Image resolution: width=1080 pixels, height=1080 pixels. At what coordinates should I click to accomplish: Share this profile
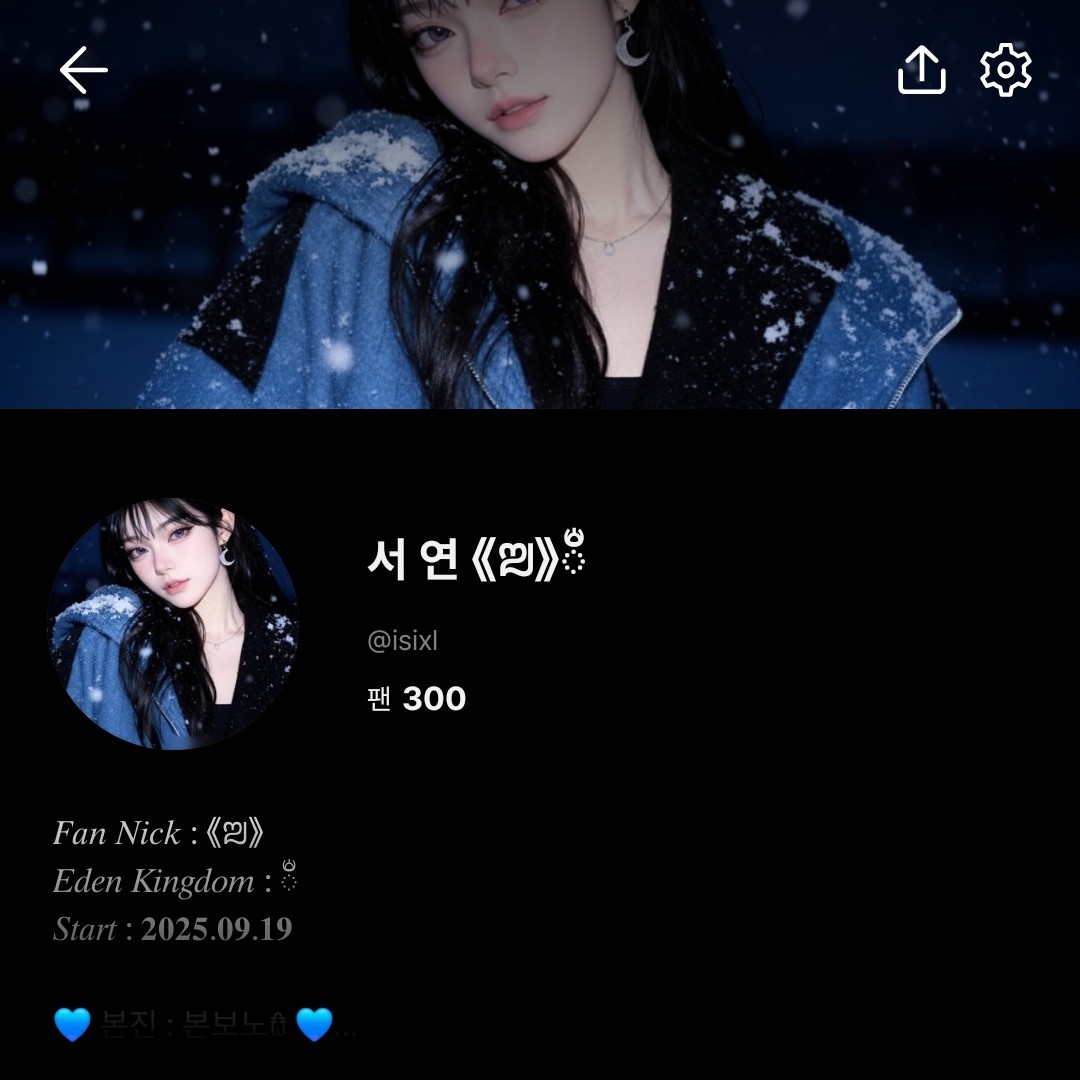(921, 71)
